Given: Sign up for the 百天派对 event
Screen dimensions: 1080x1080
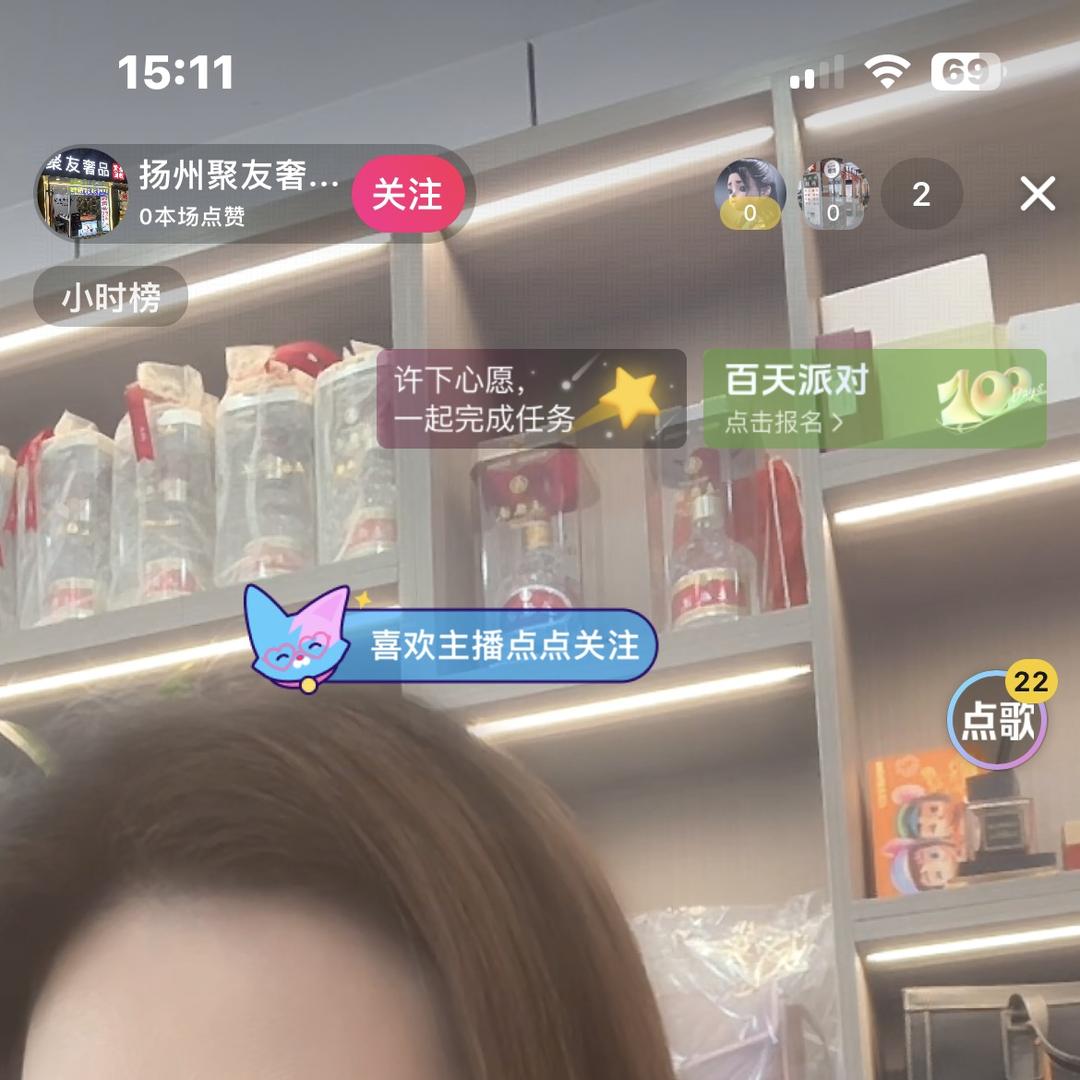Looking at the screenshot, I should 874,398.
